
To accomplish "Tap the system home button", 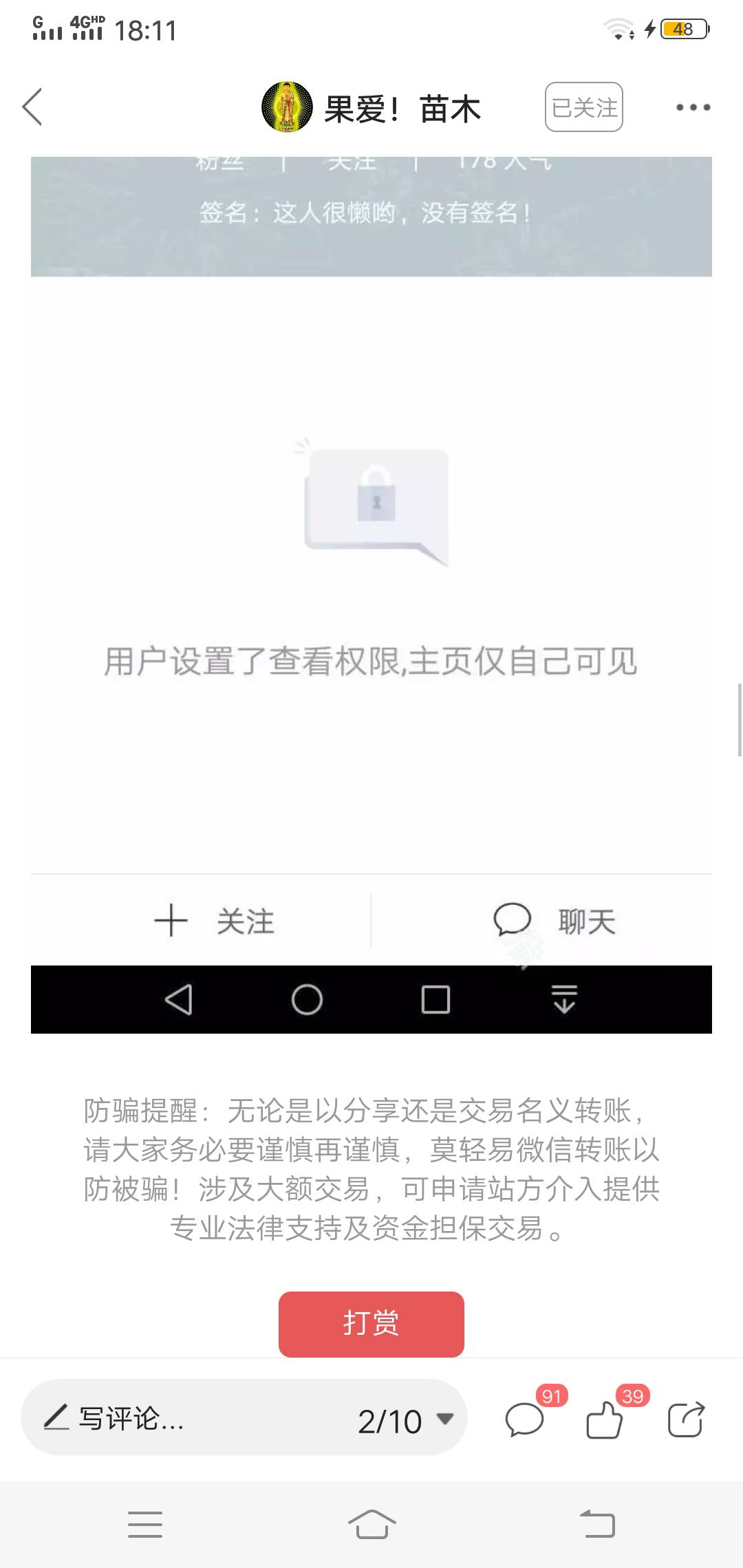I will (371, 1525).
